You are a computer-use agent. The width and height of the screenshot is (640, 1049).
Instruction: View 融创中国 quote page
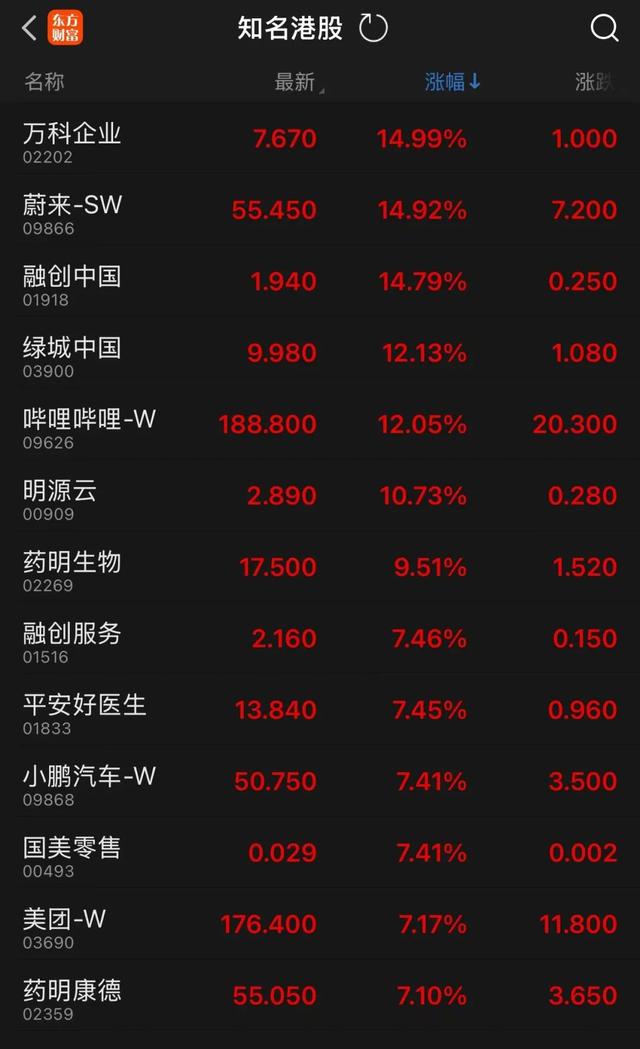pos(320,283)
